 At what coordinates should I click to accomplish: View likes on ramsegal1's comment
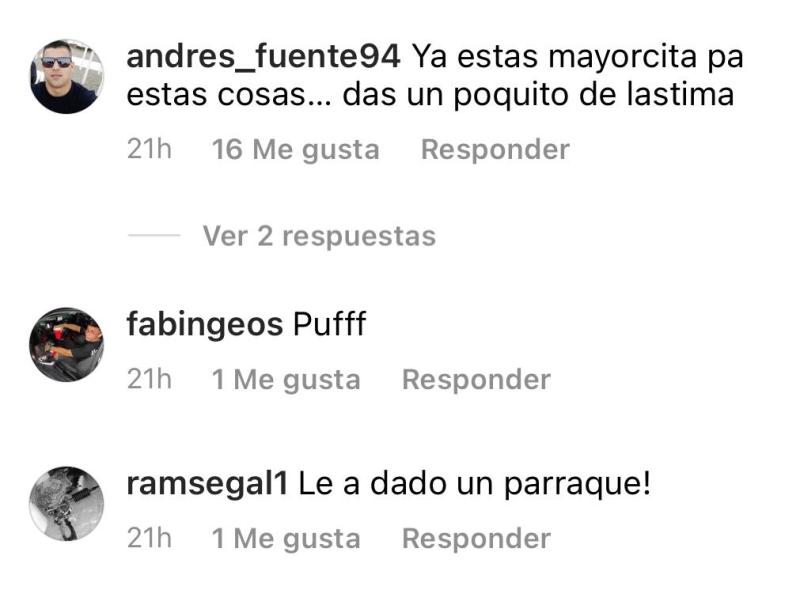(x=286, y=539)
